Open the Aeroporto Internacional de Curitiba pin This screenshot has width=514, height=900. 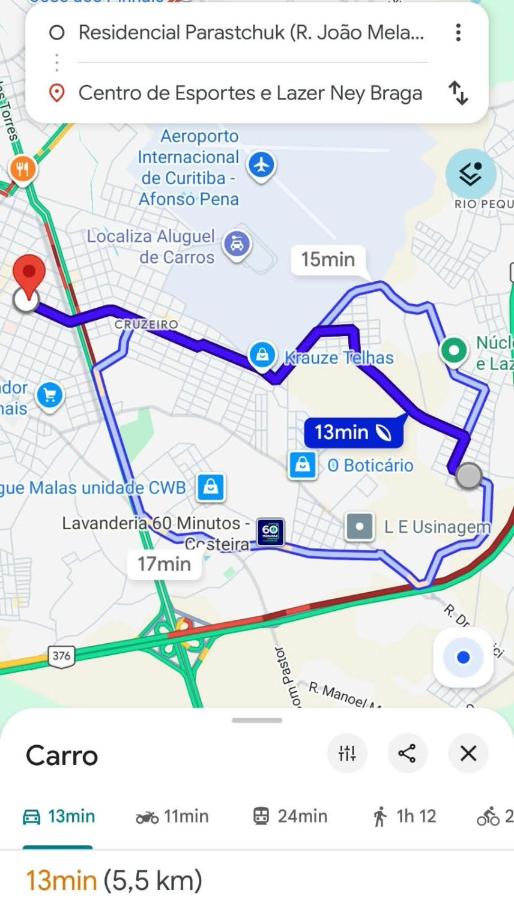point(262,166)
